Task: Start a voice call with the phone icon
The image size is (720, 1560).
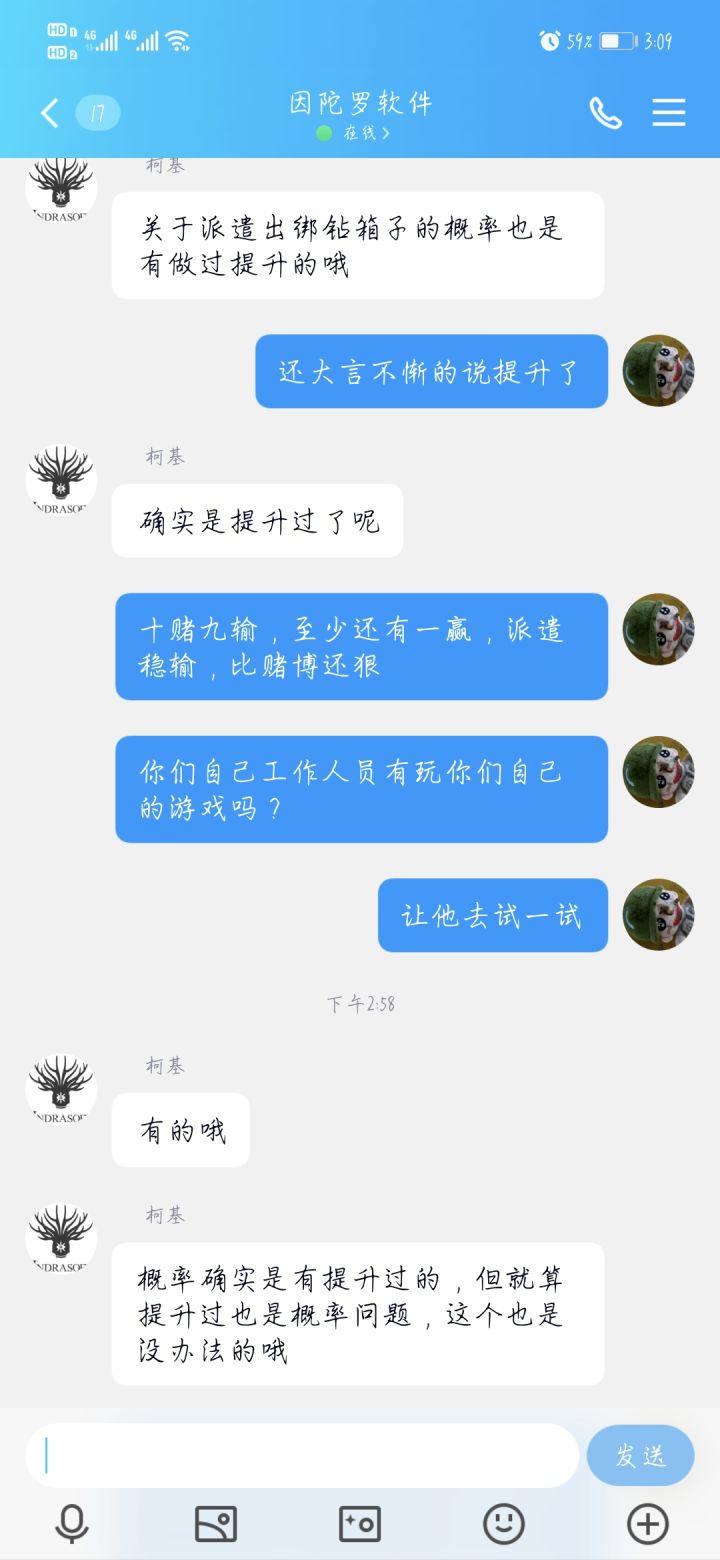Action: point(604,113)
